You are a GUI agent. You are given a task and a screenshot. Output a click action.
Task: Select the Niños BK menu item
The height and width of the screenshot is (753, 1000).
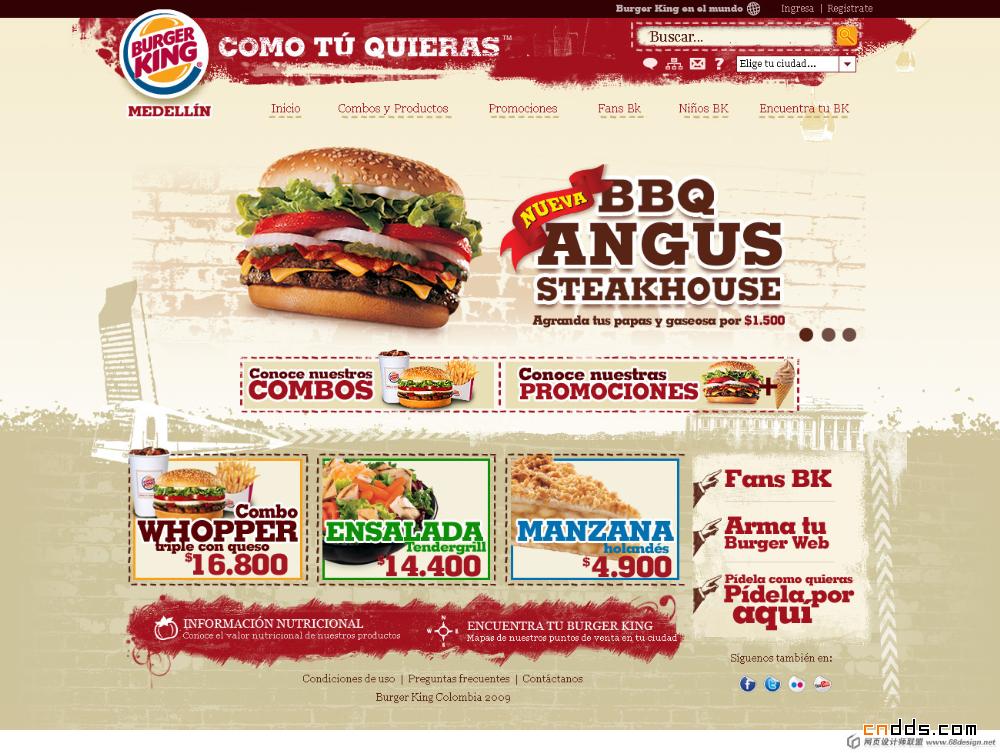click(703, 108)
